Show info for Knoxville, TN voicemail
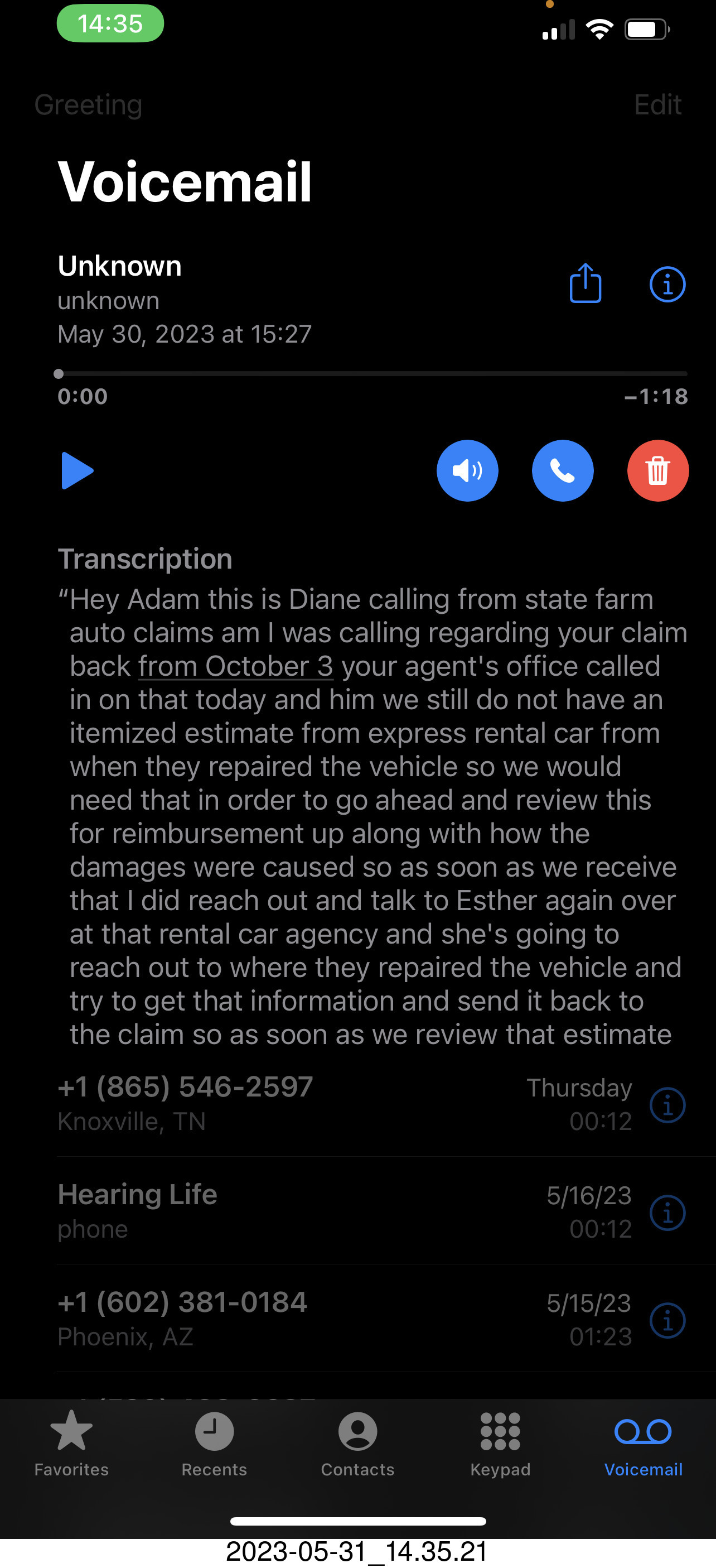 tap(667, 1105)
